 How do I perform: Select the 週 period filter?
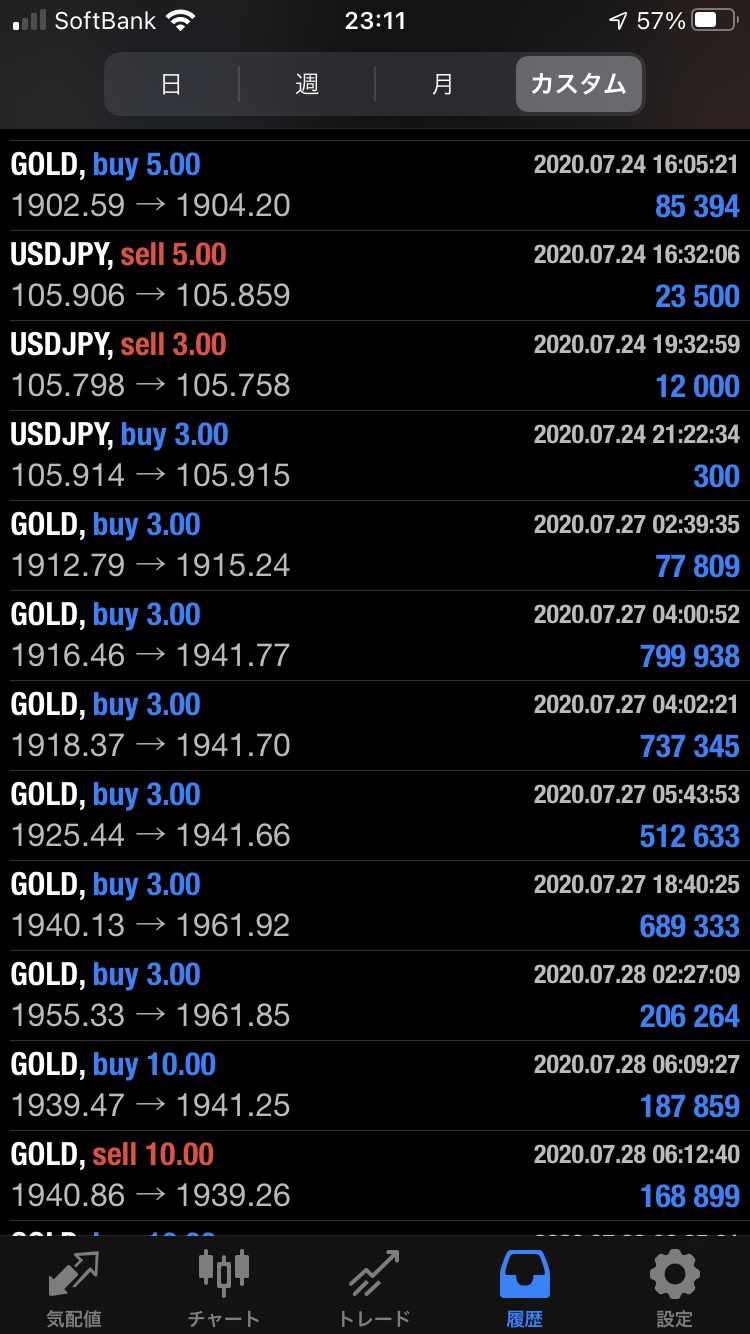pyautogui.click(x=307, y=84)
